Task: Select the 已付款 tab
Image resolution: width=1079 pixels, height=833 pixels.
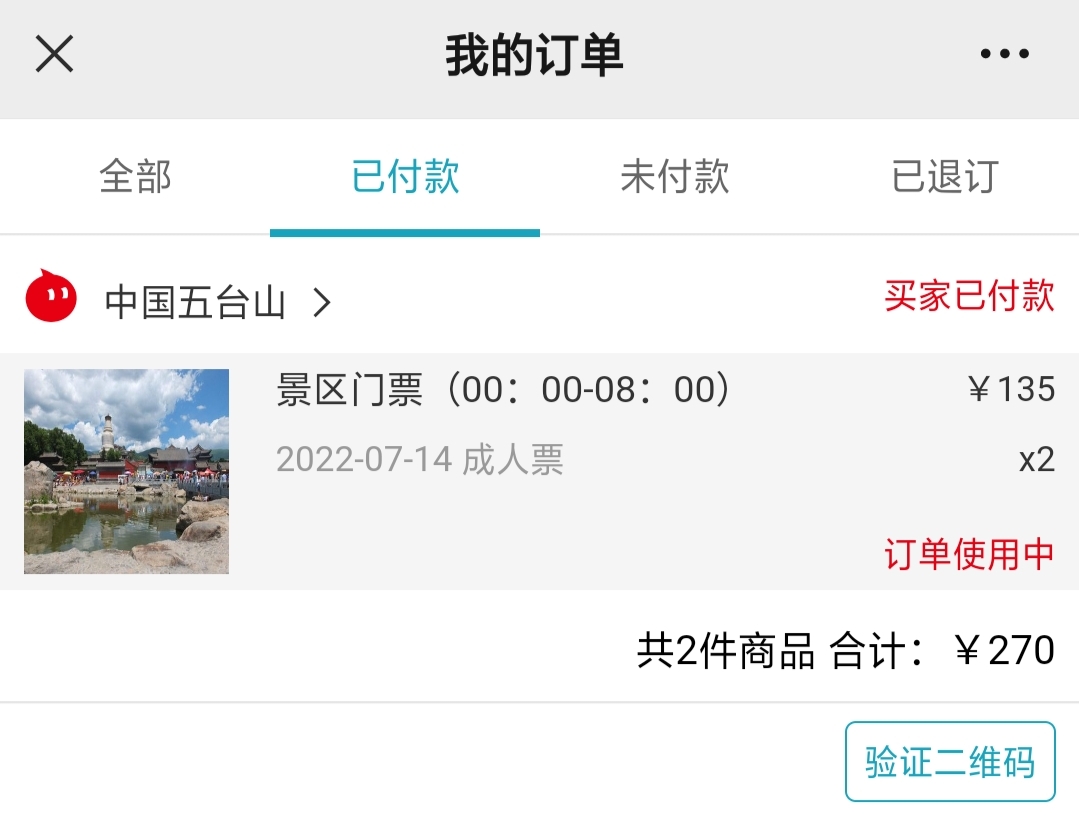Action: point(405,177)
